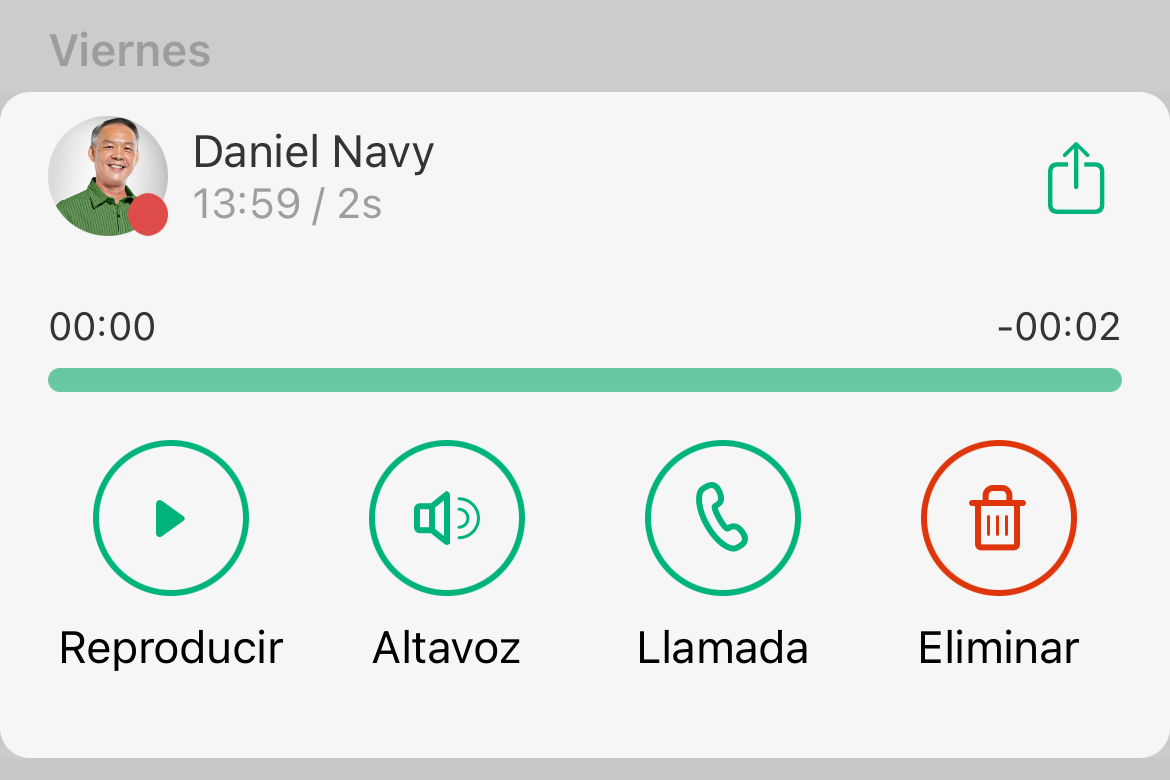Share Daniel Navy's voicemail recording
The width and height of the screenshot is (1170, 780).
click(x=1076, y=179)
